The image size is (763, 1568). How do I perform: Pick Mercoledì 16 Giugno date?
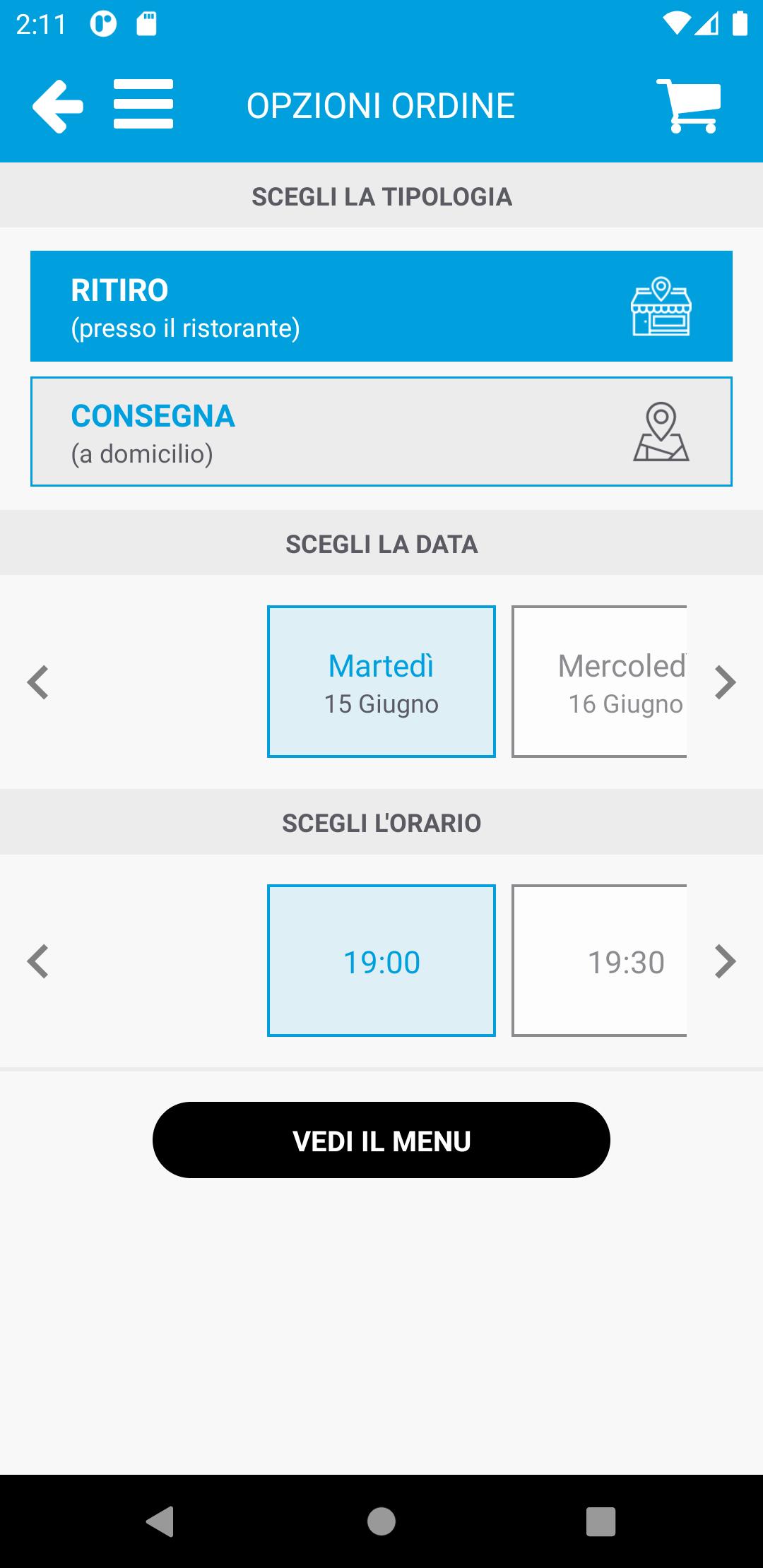(x=599, y=682)
